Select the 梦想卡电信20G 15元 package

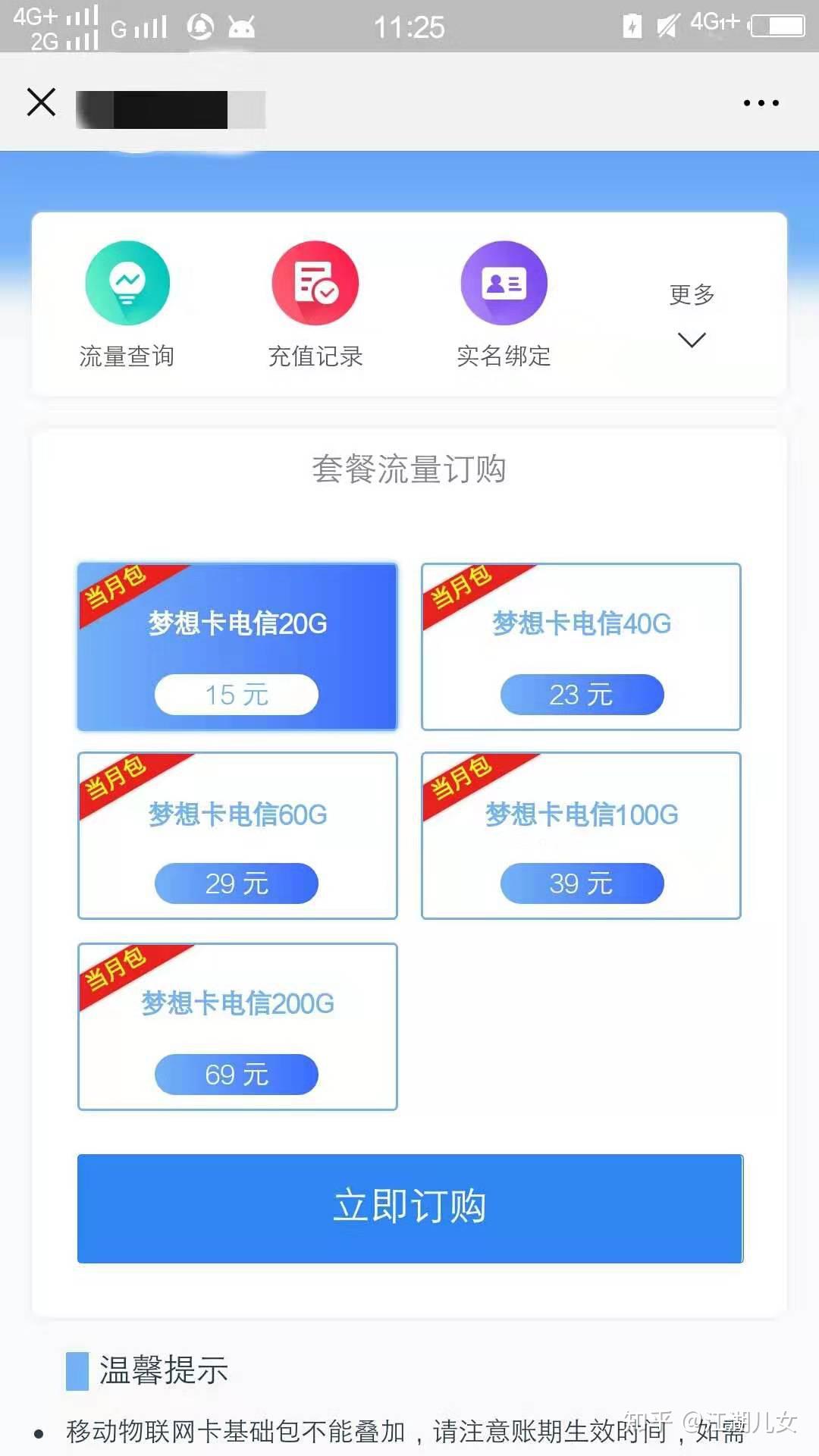tap(237, 647)
